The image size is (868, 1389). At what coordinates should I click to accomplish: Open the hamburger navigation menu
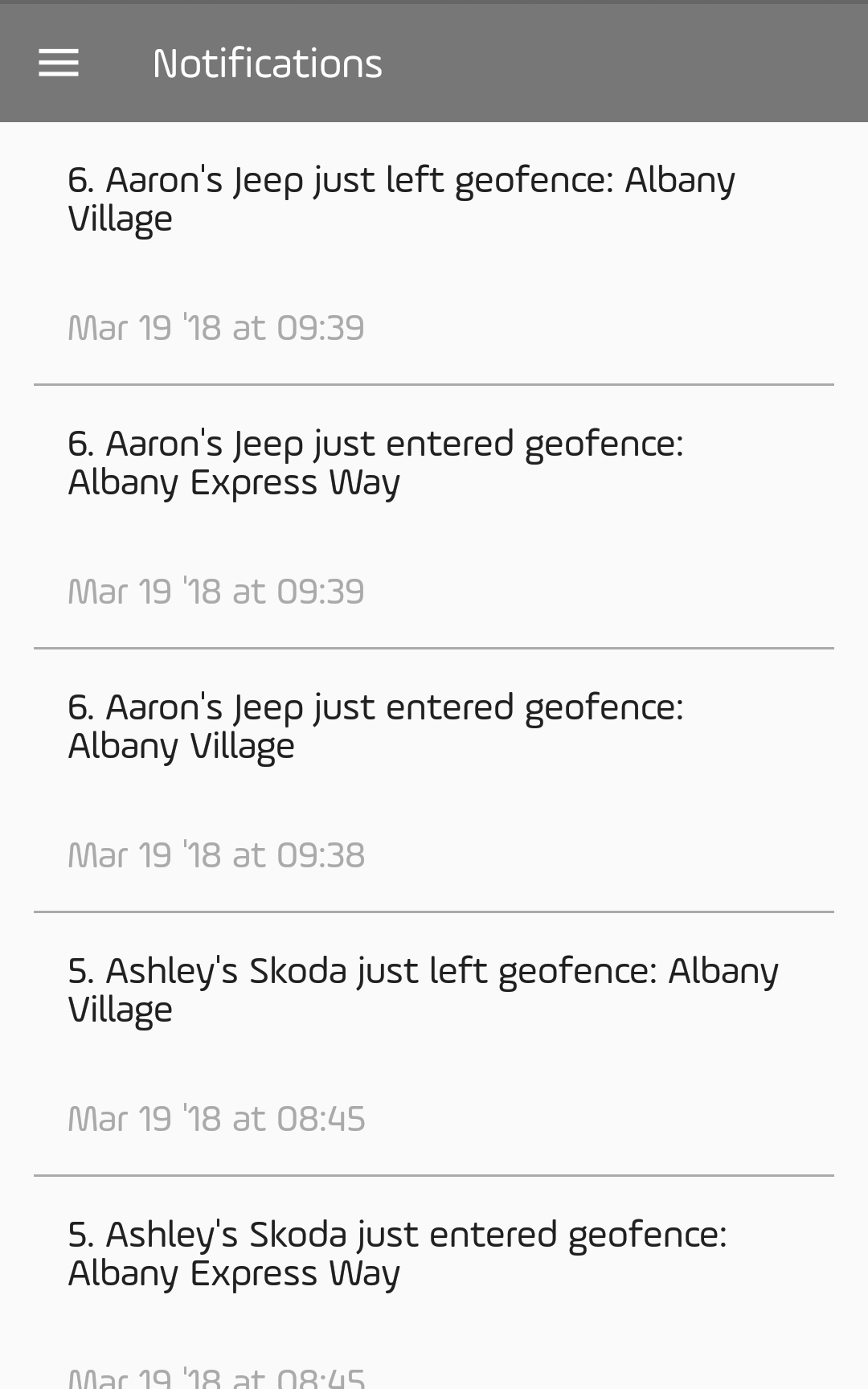coord(59,63)
